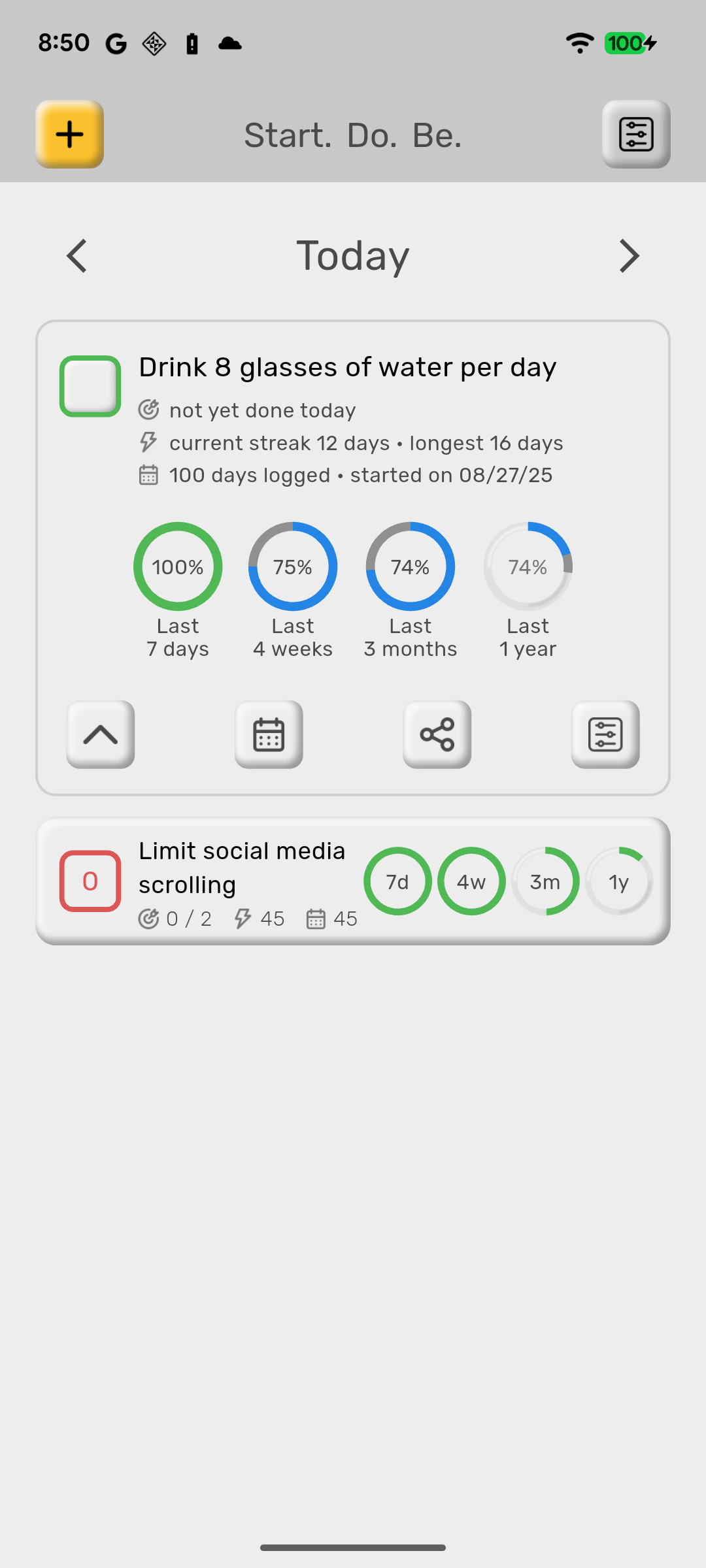Tap the Today heading

[x=352, y=255]
